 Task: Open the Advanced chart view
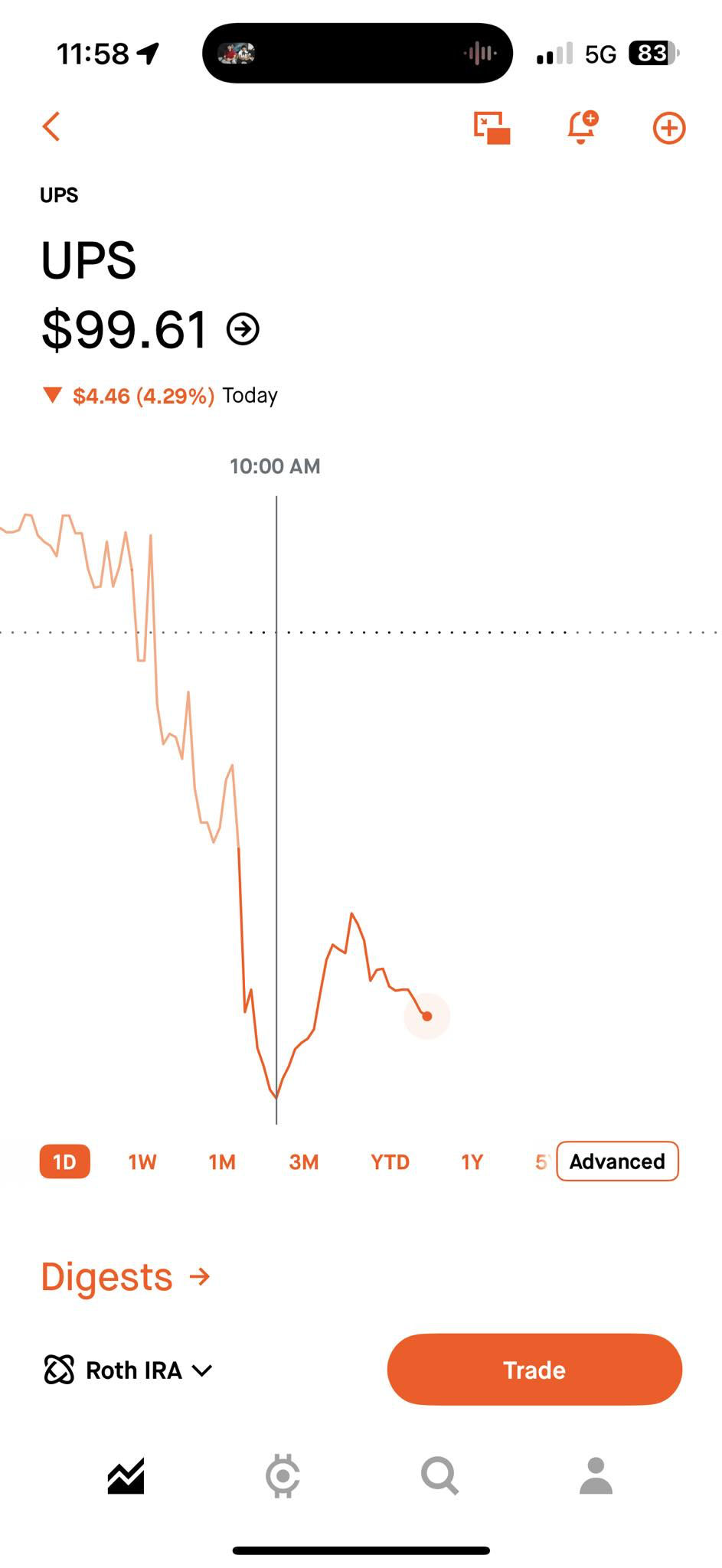(617, 1161)
